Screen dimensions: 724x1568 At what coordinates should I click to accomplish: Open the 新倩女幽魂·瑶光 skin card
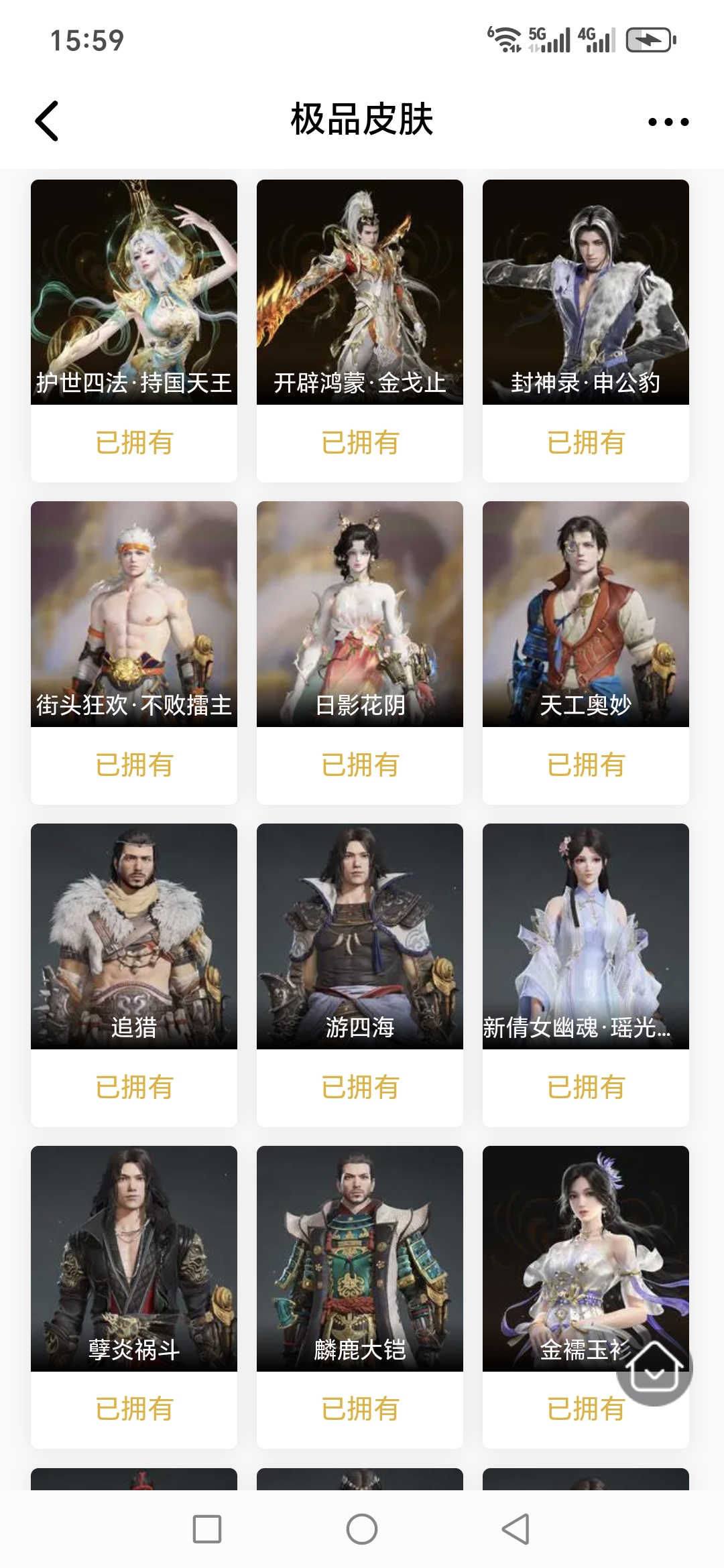pos(586,936)
